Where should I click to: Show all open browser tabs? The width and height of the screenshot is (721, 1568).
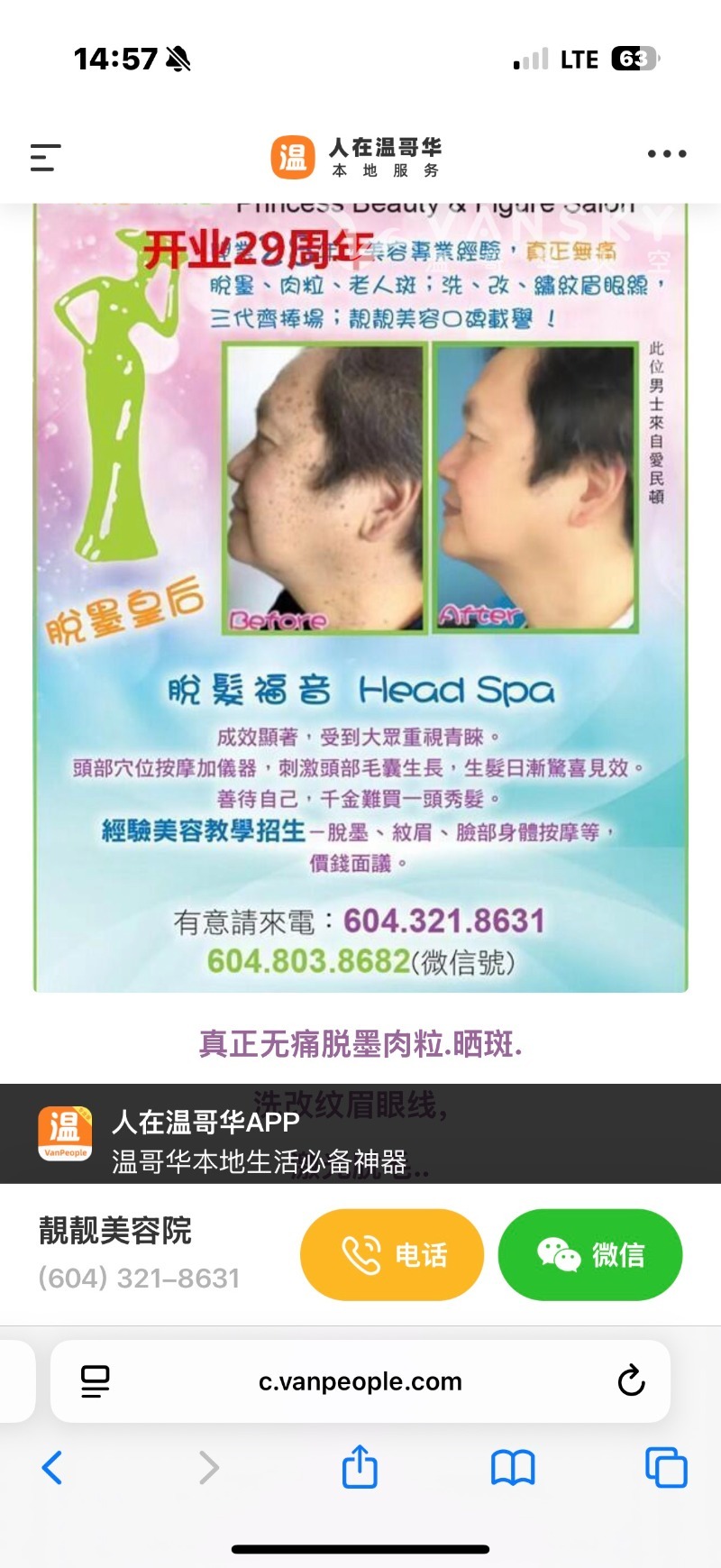point(666,1467)
